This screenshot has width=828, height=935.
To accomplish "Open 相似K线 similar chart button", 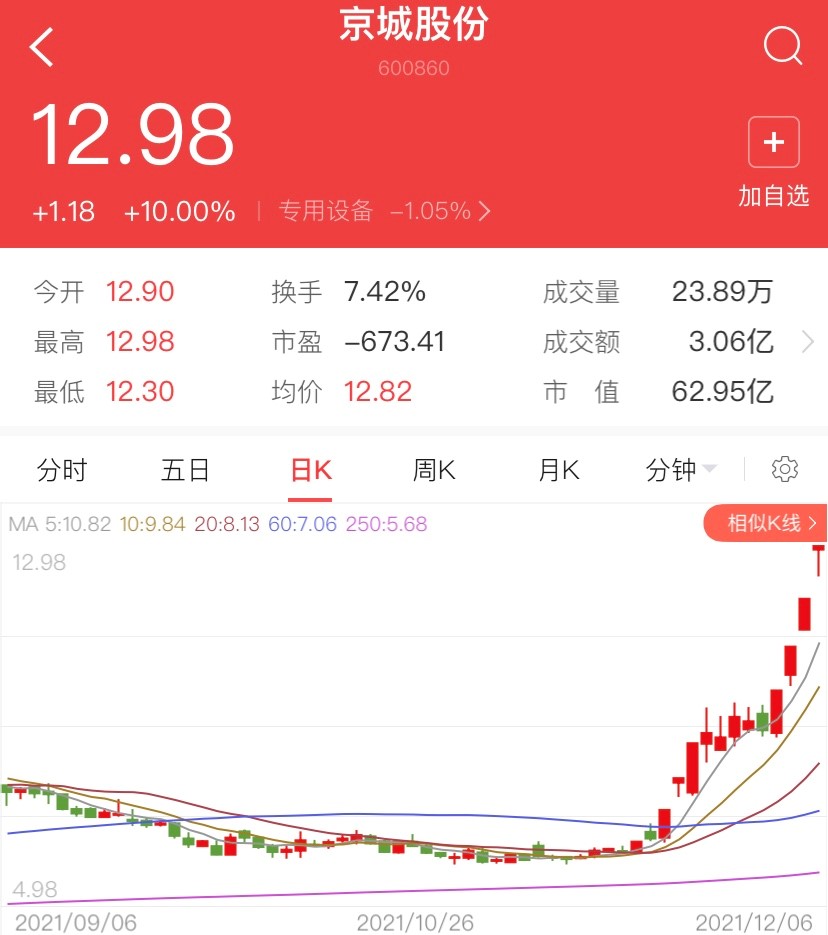I will pos(765,523).
